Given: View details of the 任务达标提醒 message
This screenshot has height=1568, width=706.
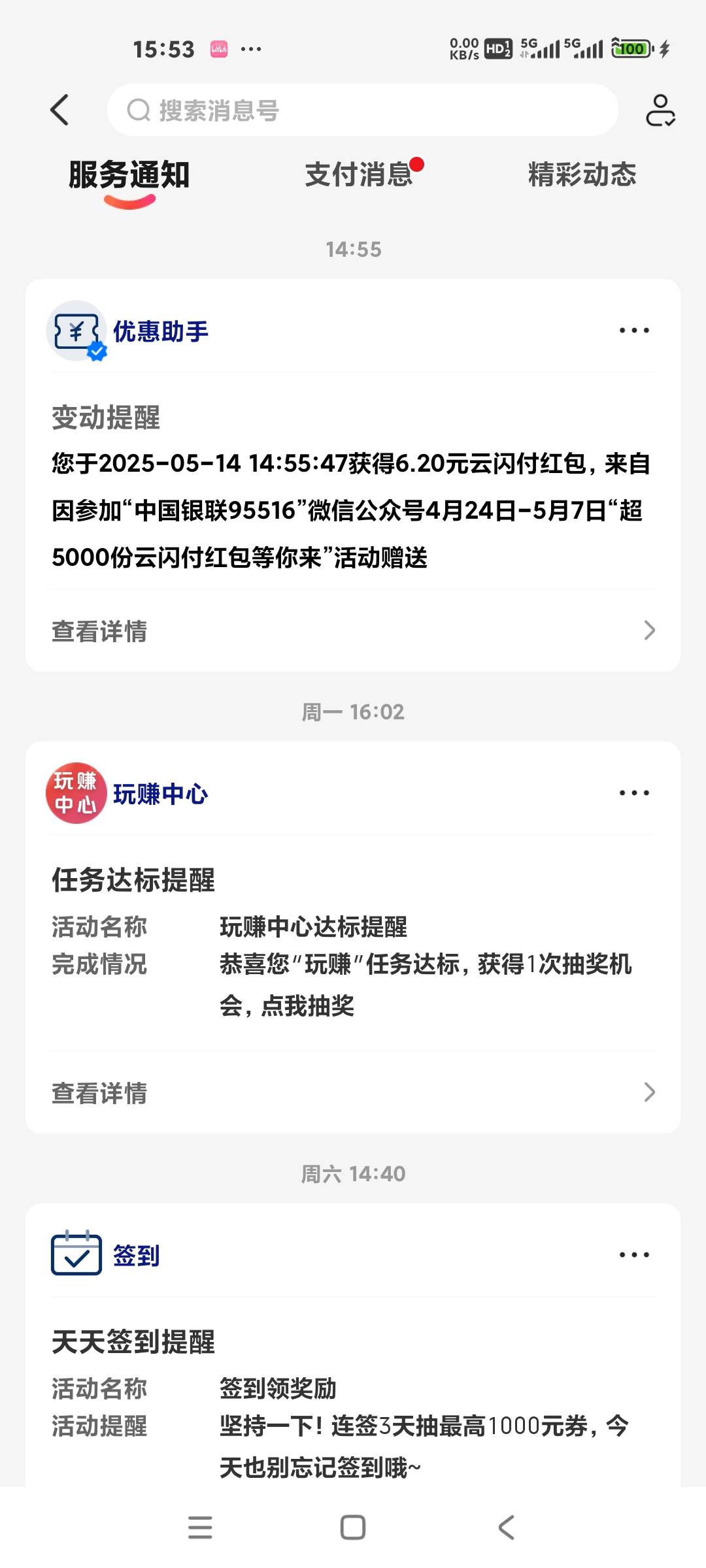Looking at the screenshot, I should (353, 1092).
